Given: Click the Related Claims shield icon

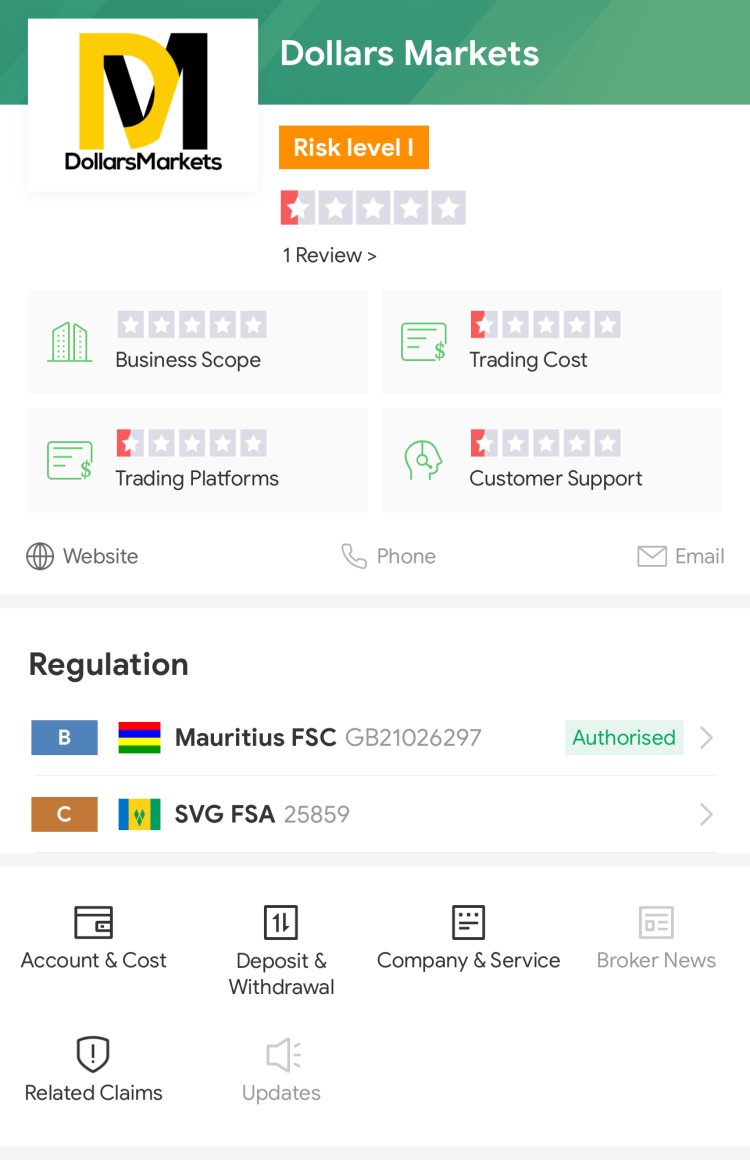Looking at the screenshot, I should pos(93,1053).
